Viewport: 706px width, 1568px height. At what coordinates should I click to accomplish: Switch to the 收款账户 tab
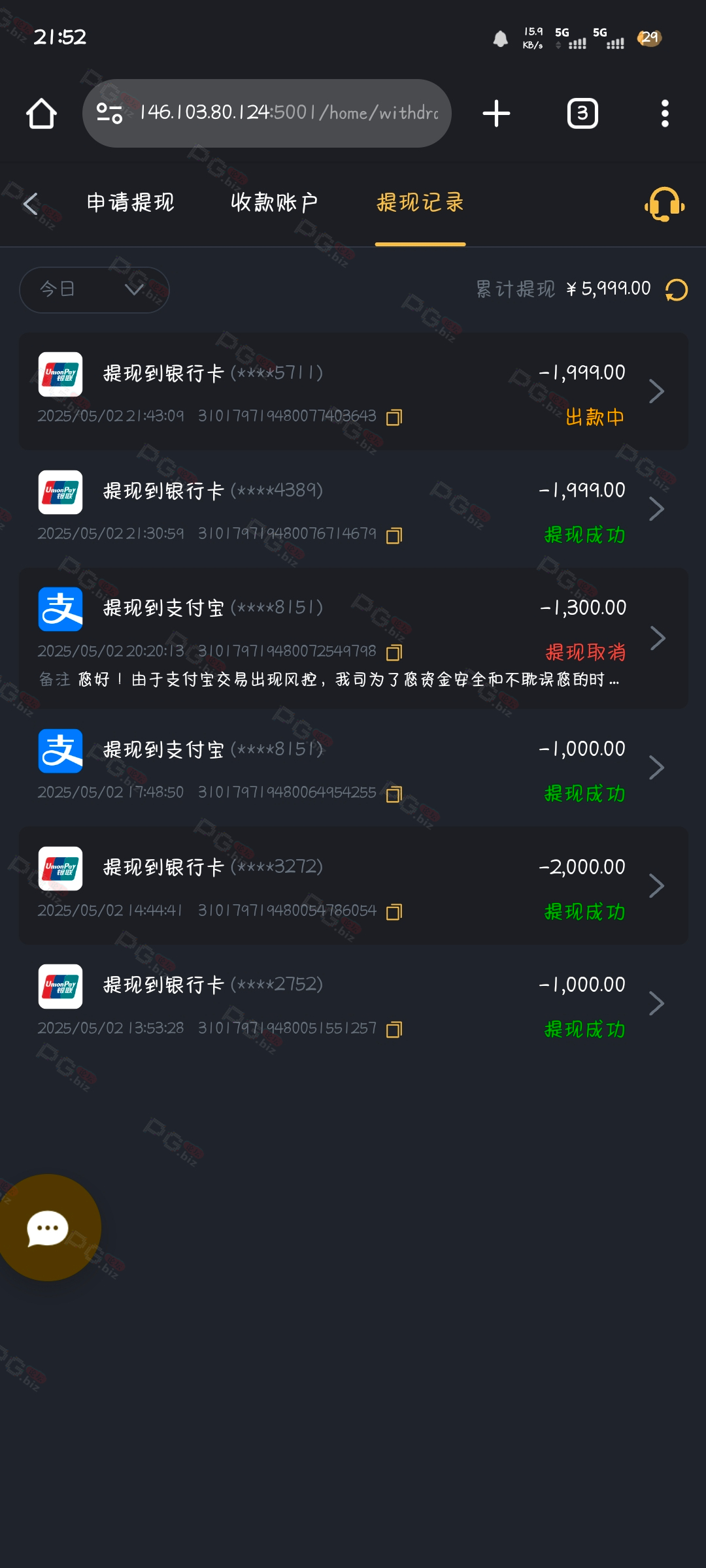pyautogui.click(x=275, y=203)
